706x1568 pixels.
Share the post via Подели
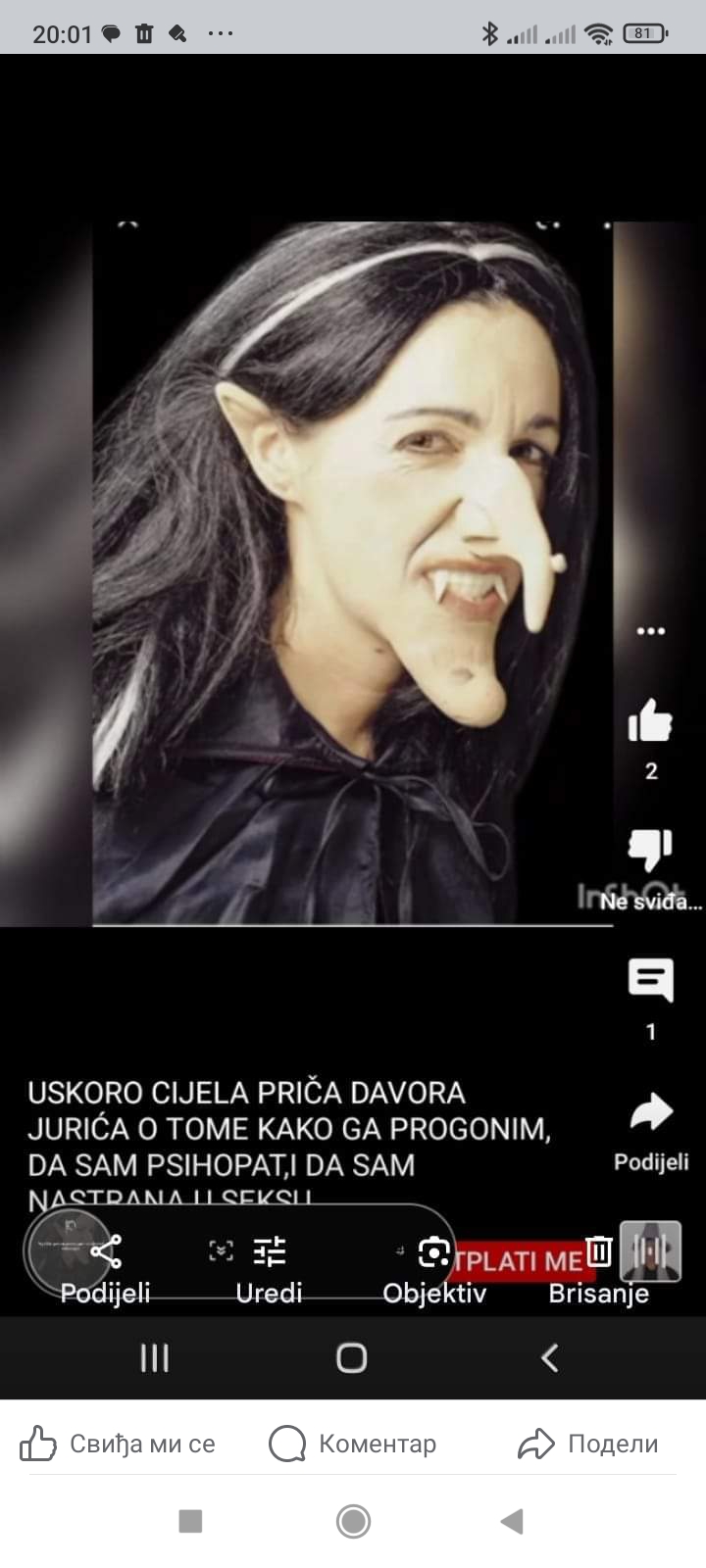pyautogui.click(x=588, y=1444)
